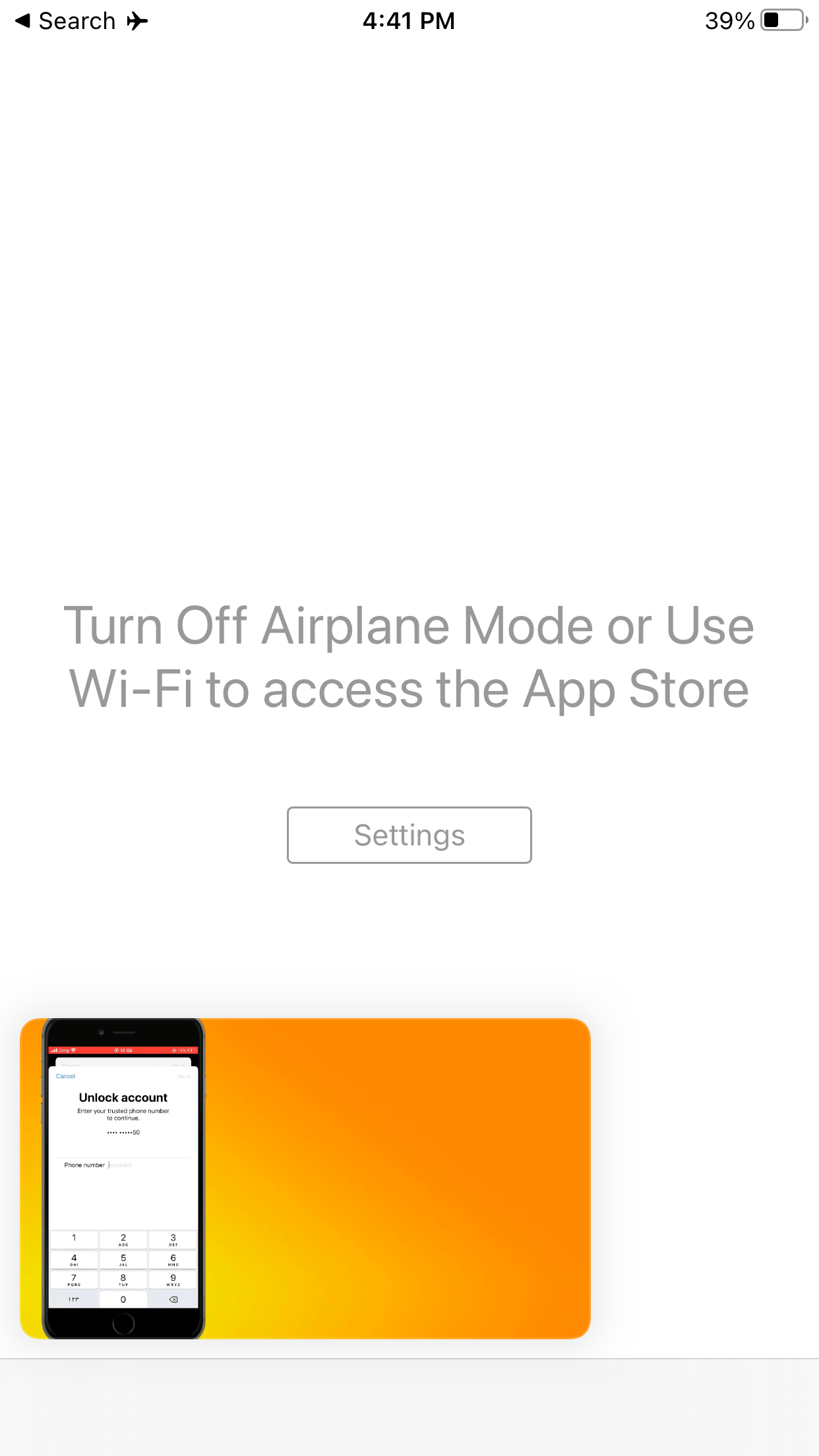The width and height of the screenshot is (819, 1456).
Task: Open the Settings button
Action: click(409, 835)
